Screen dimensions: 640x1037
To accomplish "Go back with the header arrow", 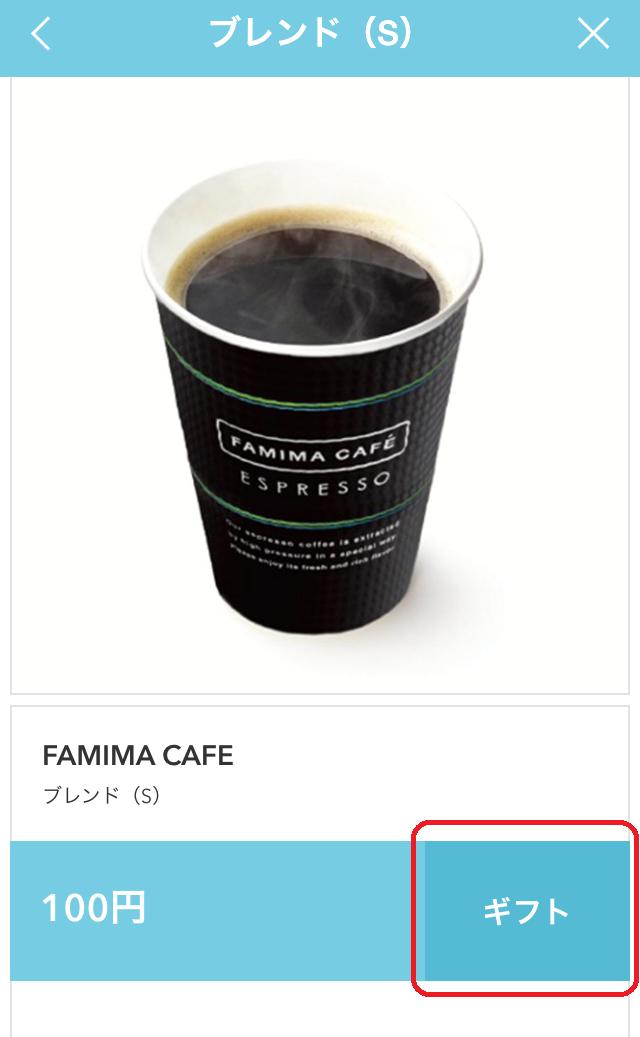I will coord(40,34).
